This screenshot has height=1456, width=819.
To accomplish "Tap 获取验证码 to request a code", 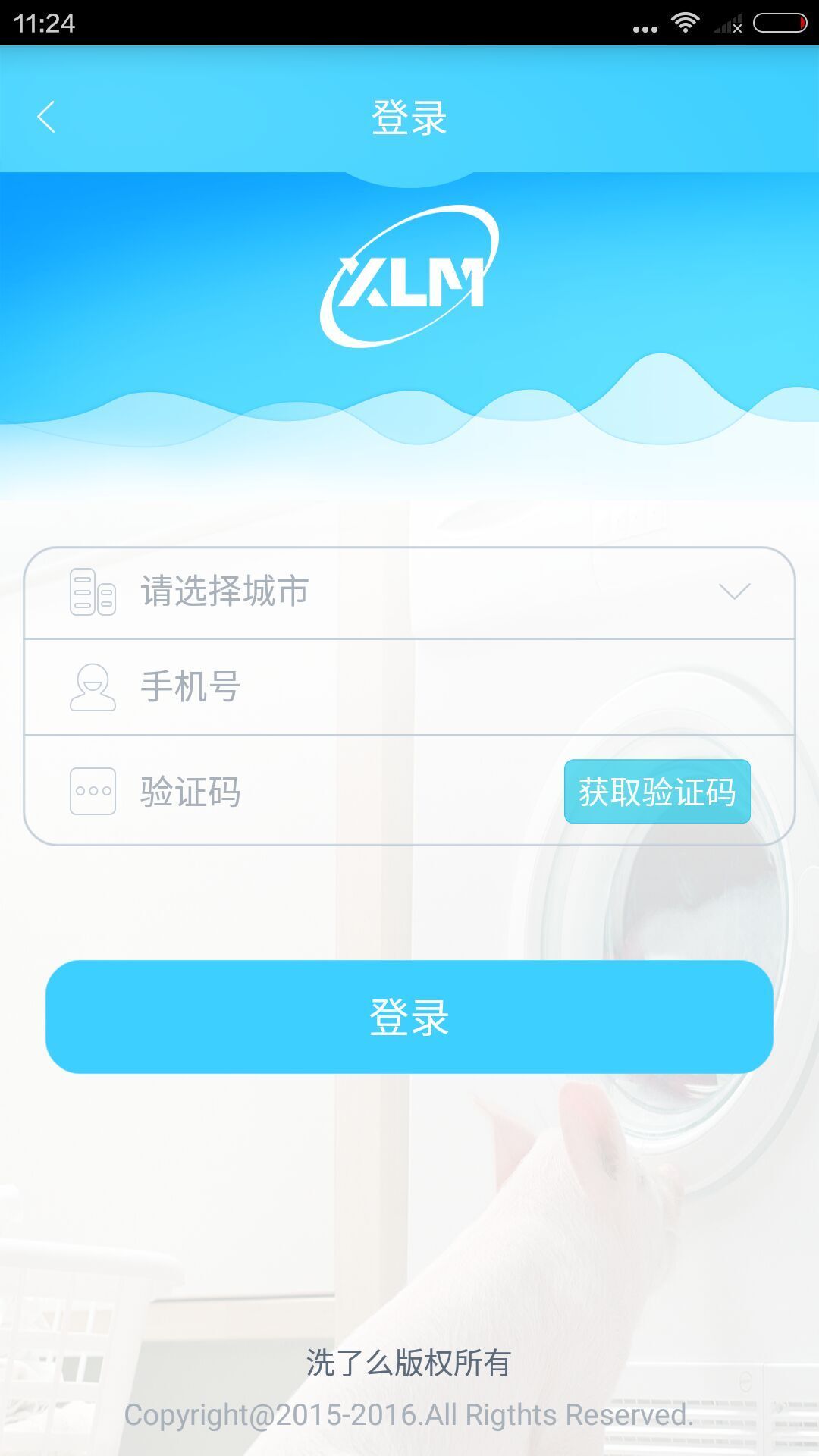I will click(x=657, y=792).
